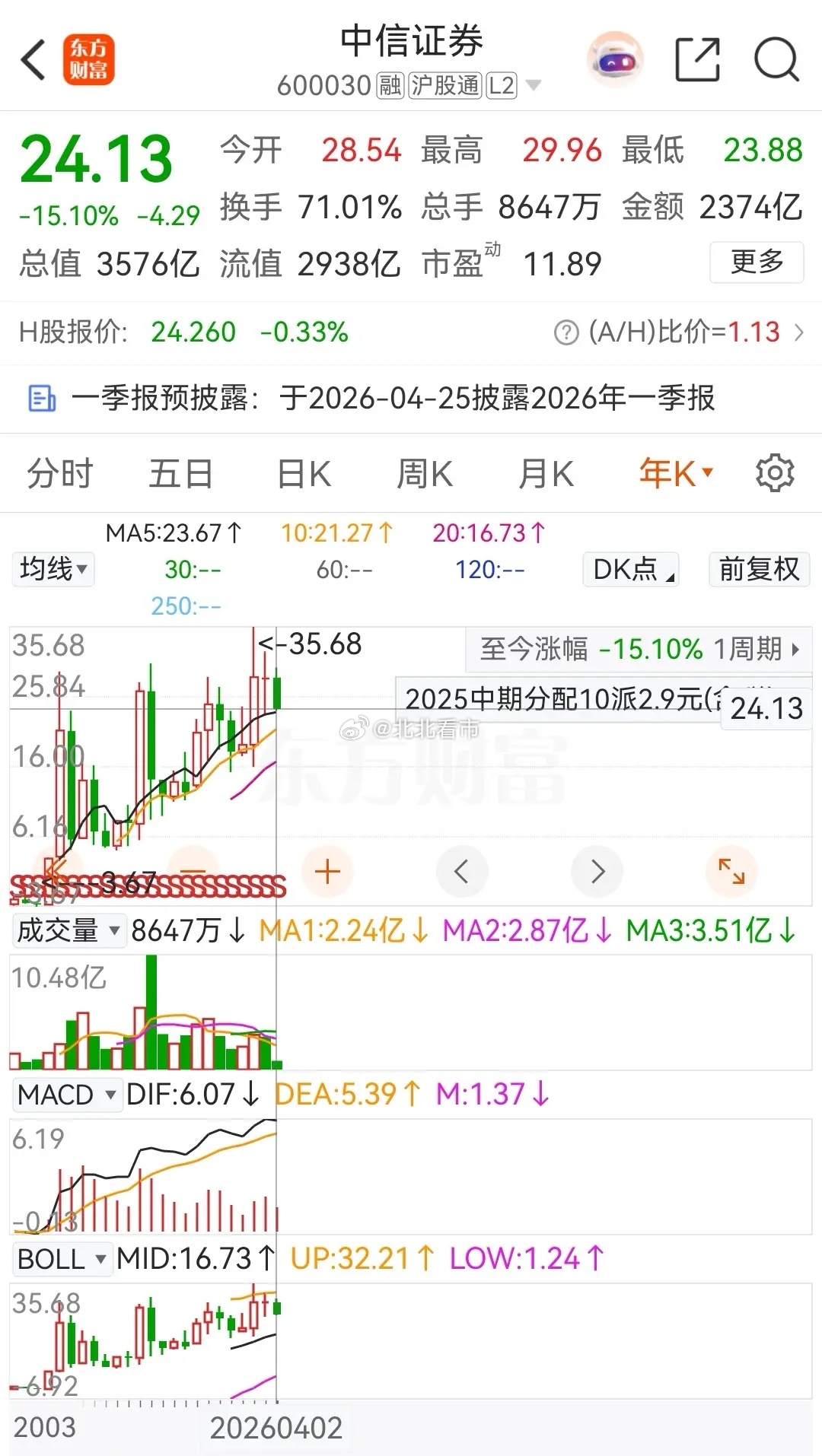Switch to the 分时 chart tab
Image resolution: width=822 pixels, height=1456 pixels.
[x=59, y=472]
